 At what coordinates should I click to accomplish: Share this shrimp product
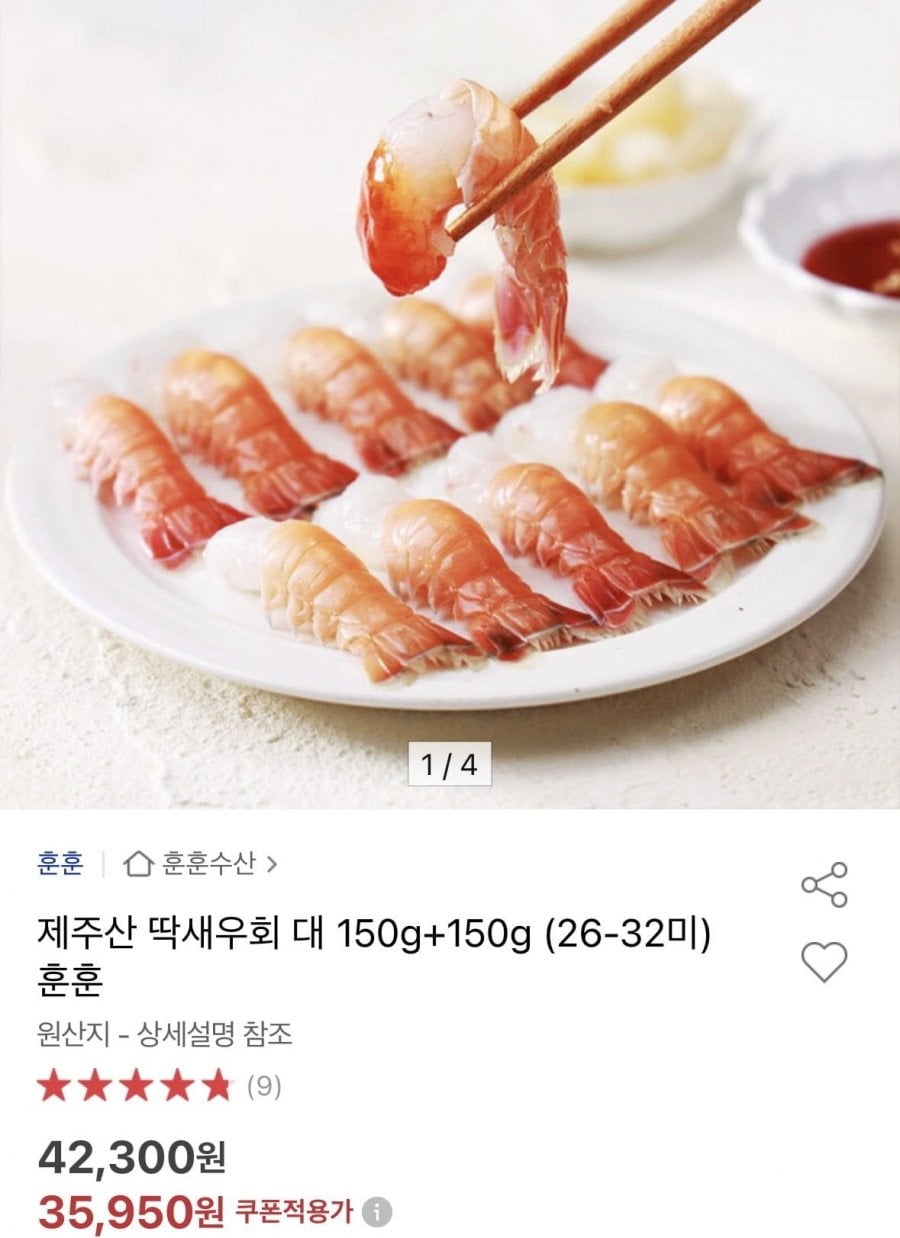824,885
